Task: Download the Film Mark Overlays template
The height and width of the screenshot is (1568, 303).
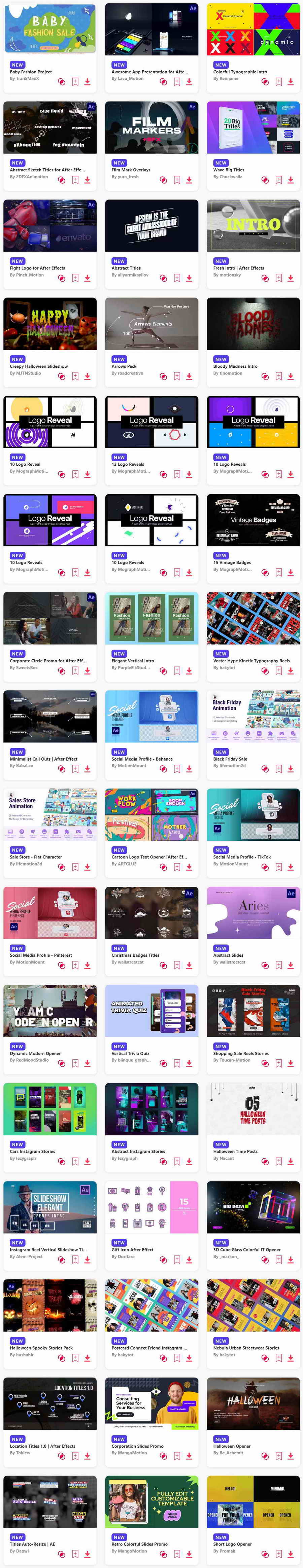Action: coord(189,180)
